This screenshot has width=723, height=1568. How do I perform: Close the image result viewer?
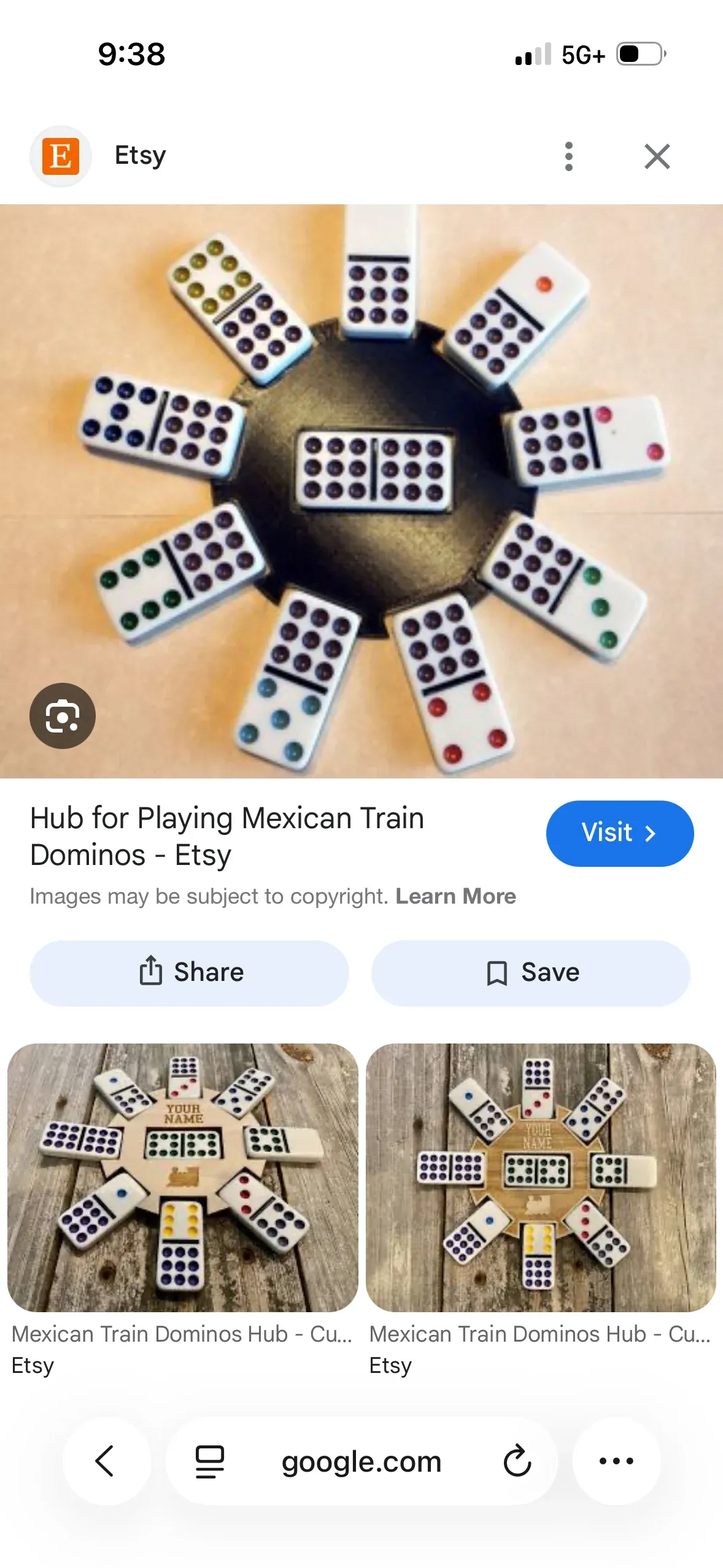[657, 156]
